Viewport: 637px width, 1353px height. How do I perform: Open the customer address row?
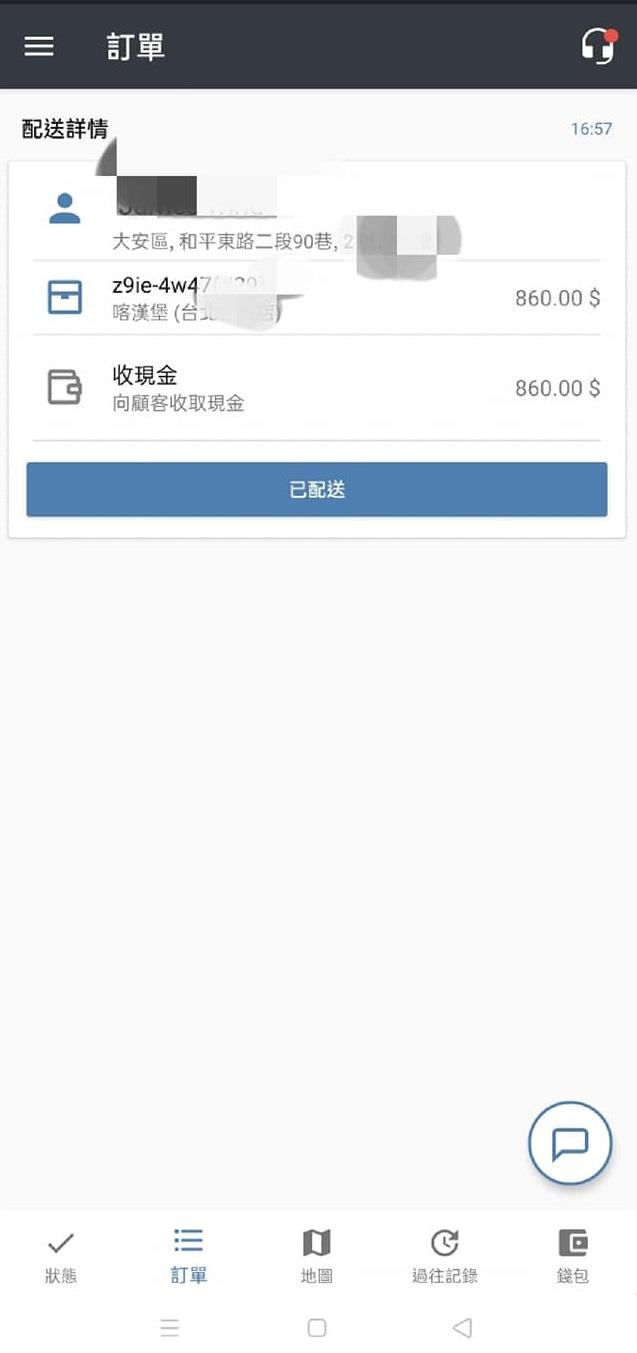pyautogui.click(x=316, y=222)
